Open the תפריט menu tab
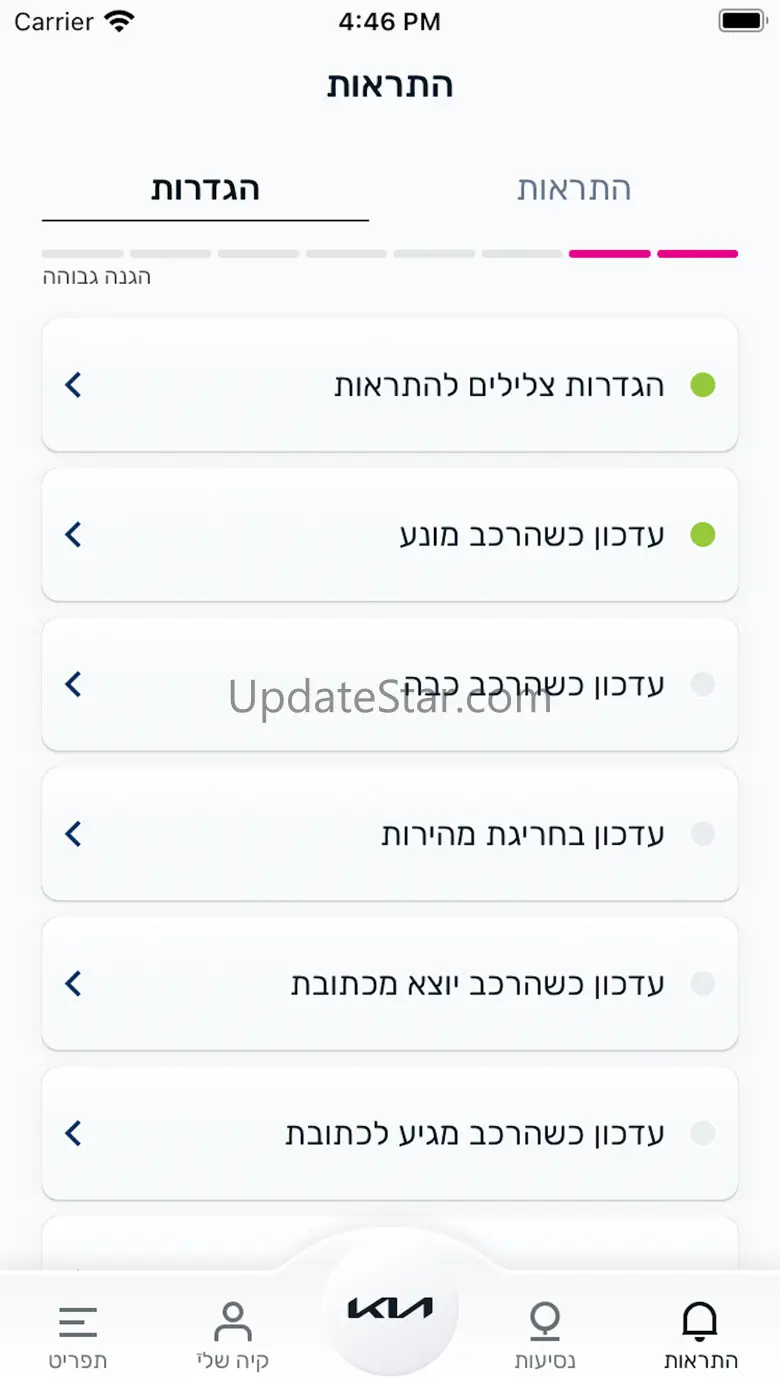 point(78,1336)
